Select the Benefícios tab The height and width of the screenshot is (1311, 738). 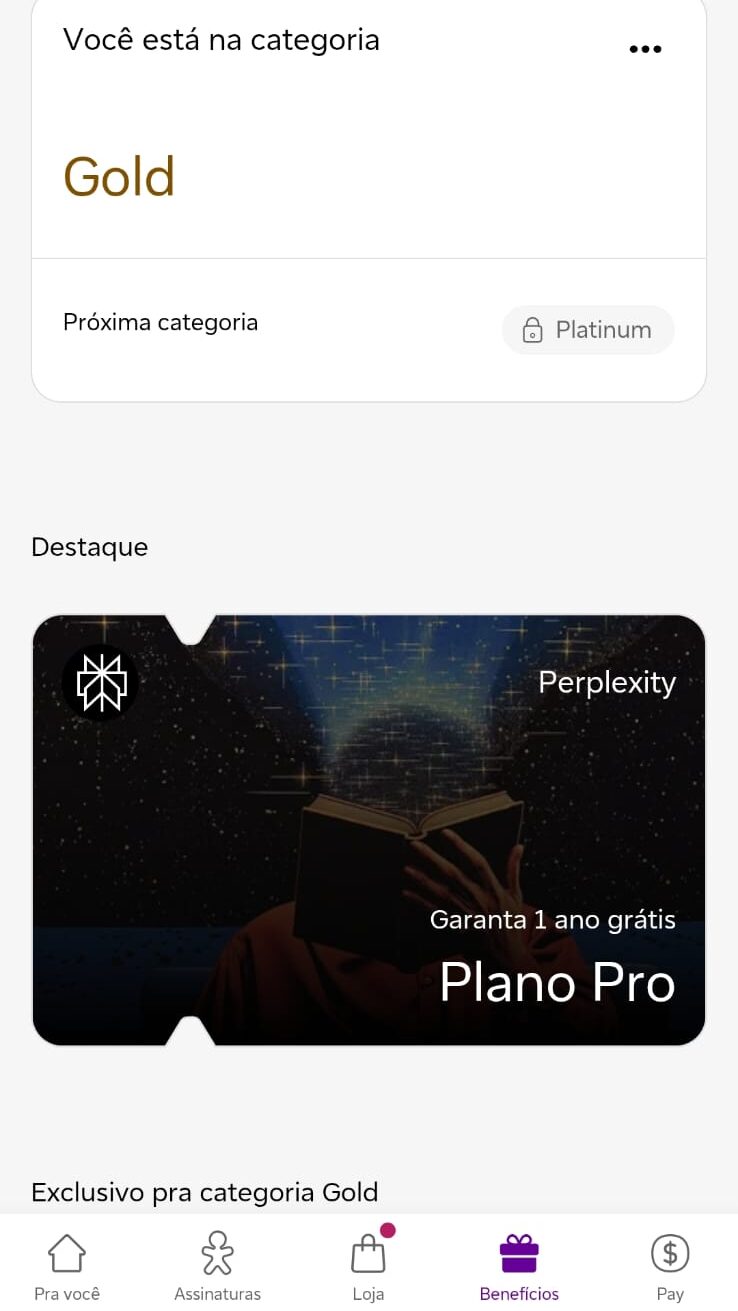(x=519, y=1266)
